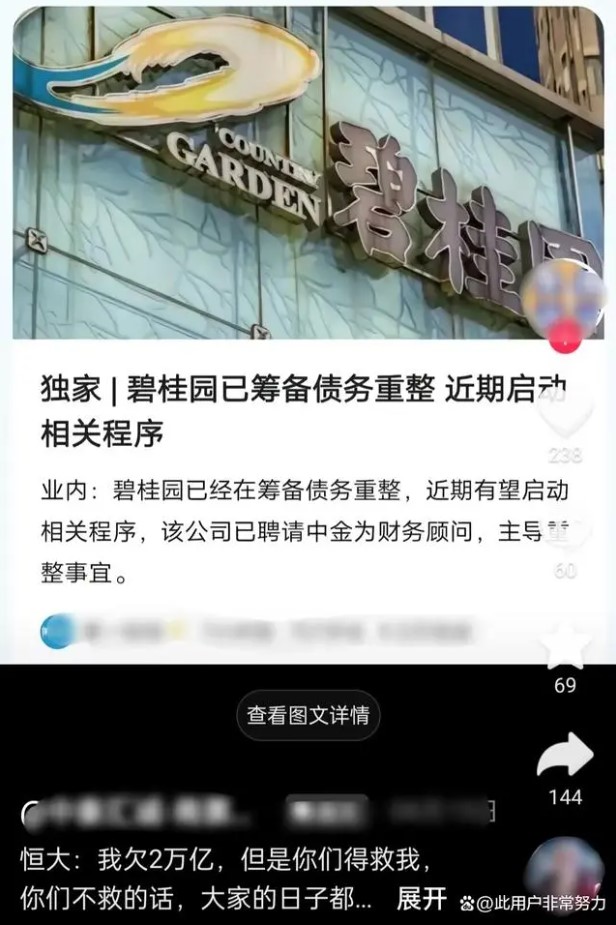This screenshot has width=616, height=925.
Task: Favorite the post with the star icon
Action: pos(565,646)
